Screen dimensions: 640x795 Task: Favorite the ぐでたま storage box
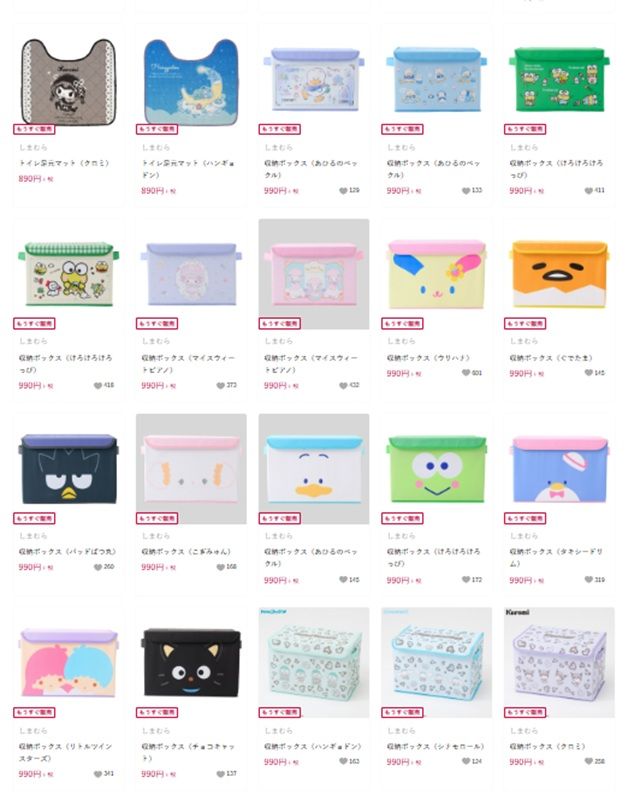click(x=590, y=373)
